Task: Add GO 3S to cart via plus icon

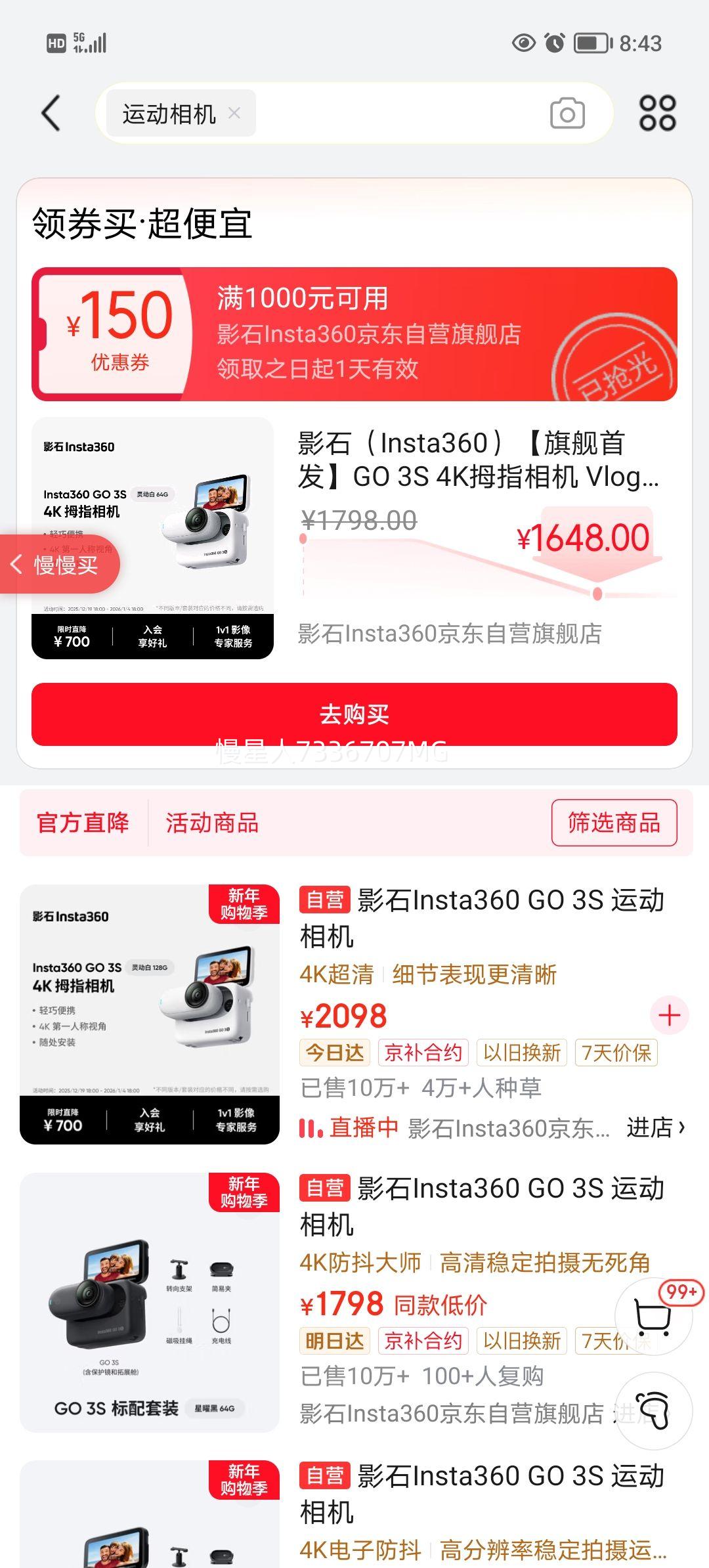Action: (x=669, y=1015)
